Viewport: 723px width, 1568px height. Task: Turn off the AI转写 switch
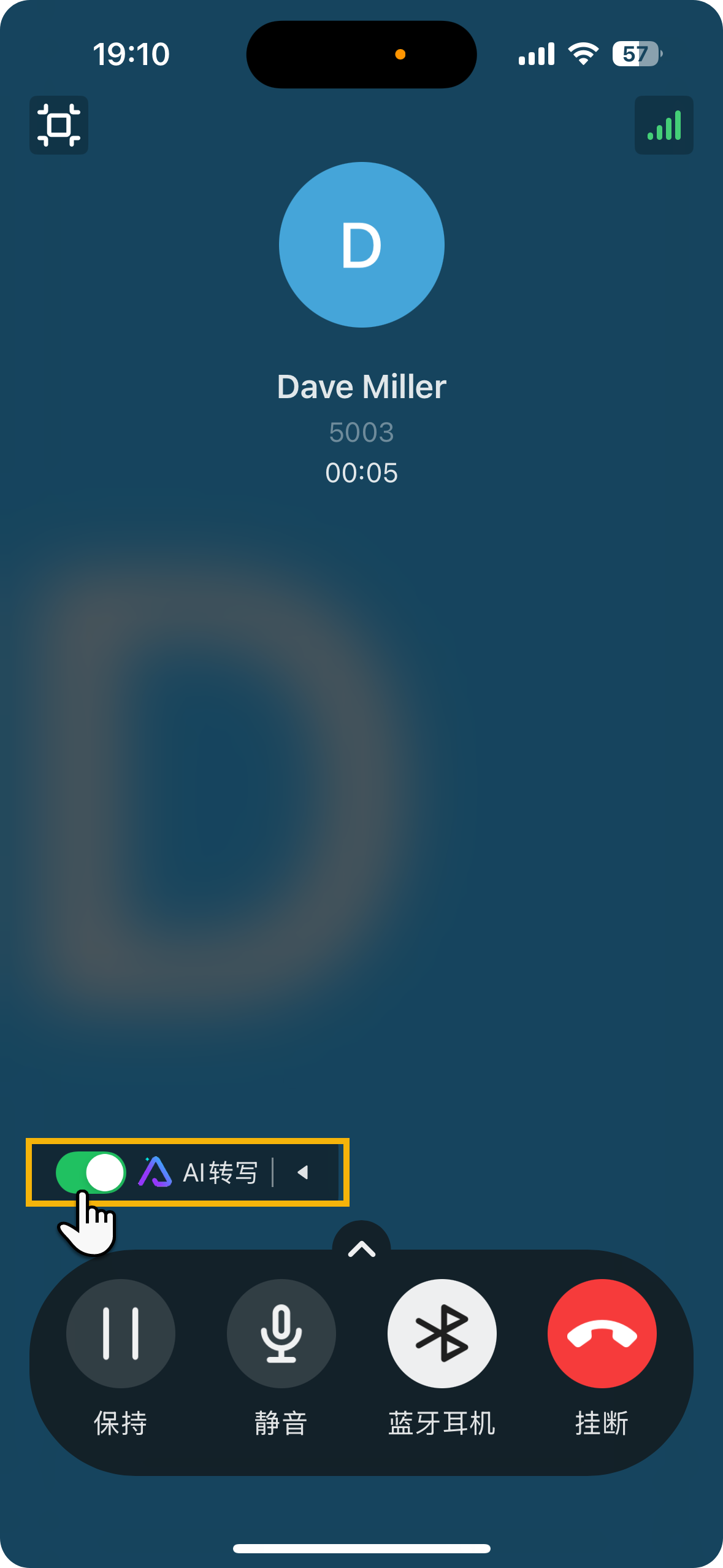coord(91,1172)
